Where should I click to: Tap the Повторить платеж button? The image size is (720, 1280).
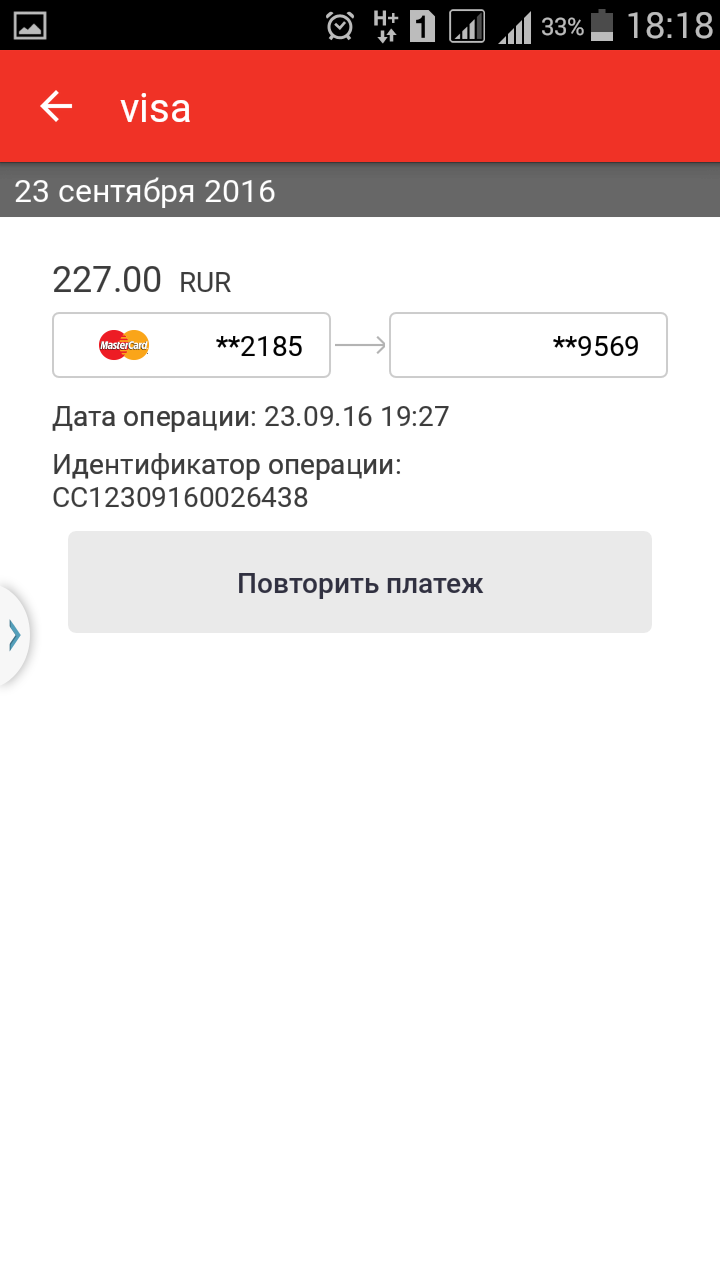click(360, 583)
